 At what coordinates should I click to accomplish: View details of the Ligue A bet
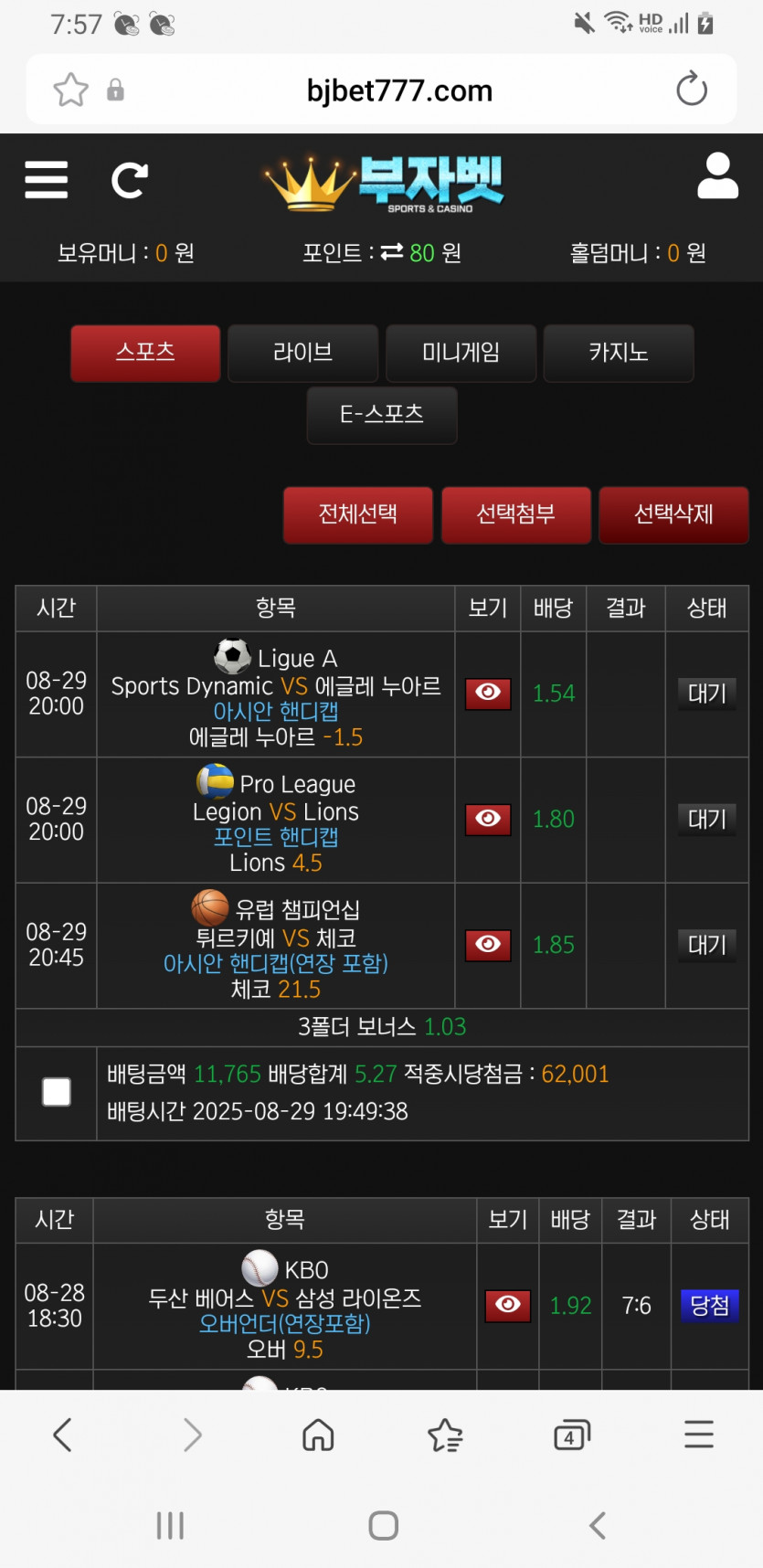click(x=488, y=694)
